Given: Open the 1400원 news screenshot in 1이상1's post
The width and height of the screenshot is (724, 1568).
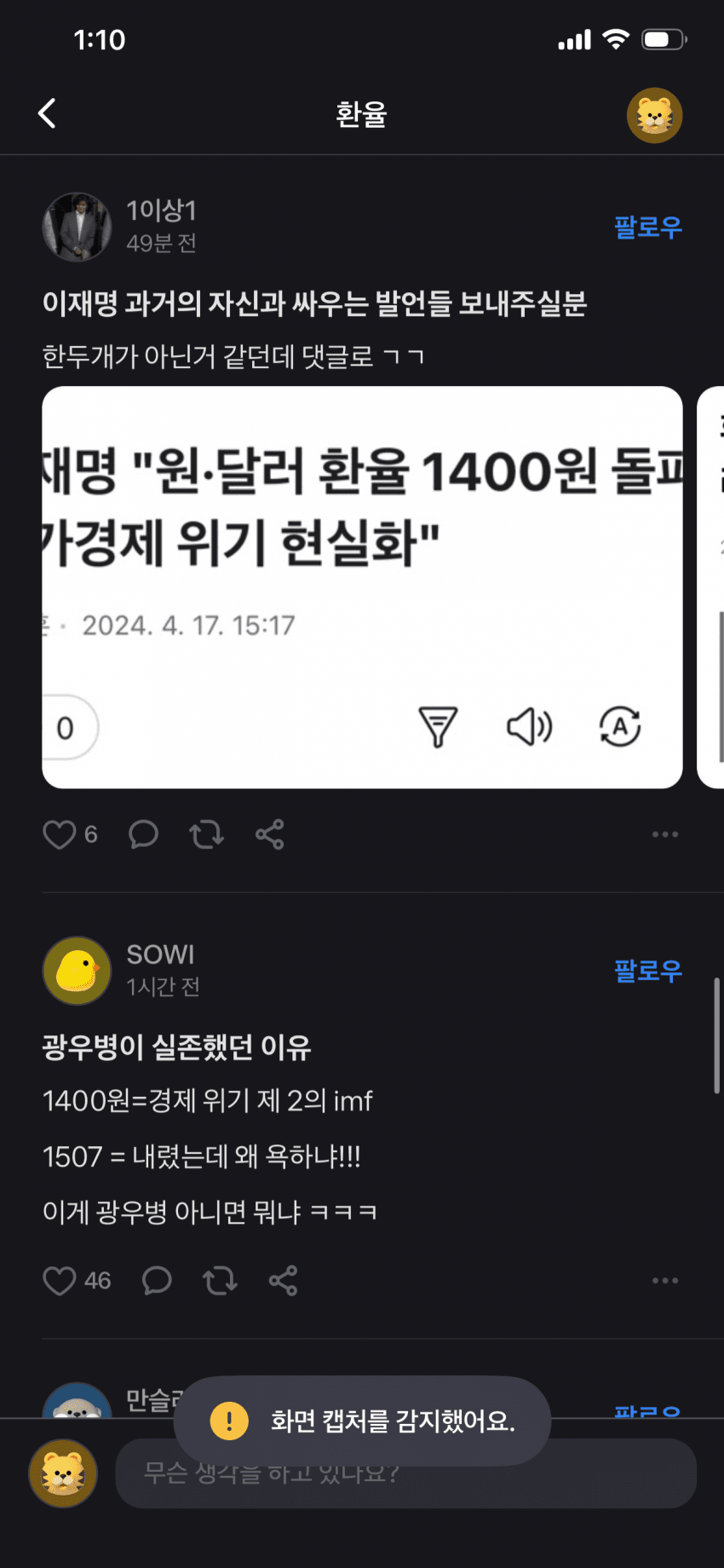Looking at the screenshot, I should (362, 587).
